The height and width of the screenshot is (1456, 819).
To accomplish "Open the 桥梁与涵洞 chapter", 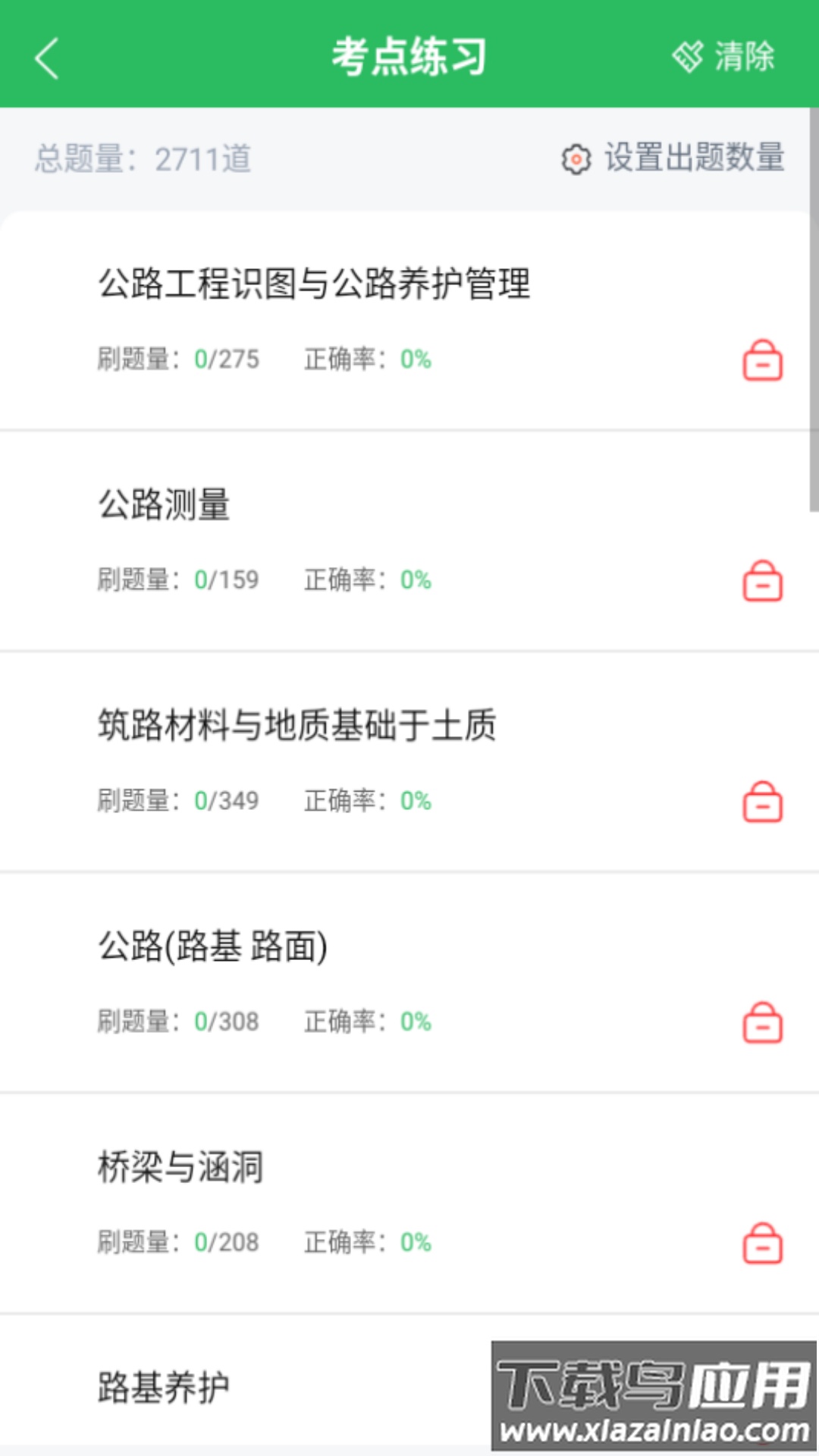I will pyautogui.click(x=180, y=1166).
